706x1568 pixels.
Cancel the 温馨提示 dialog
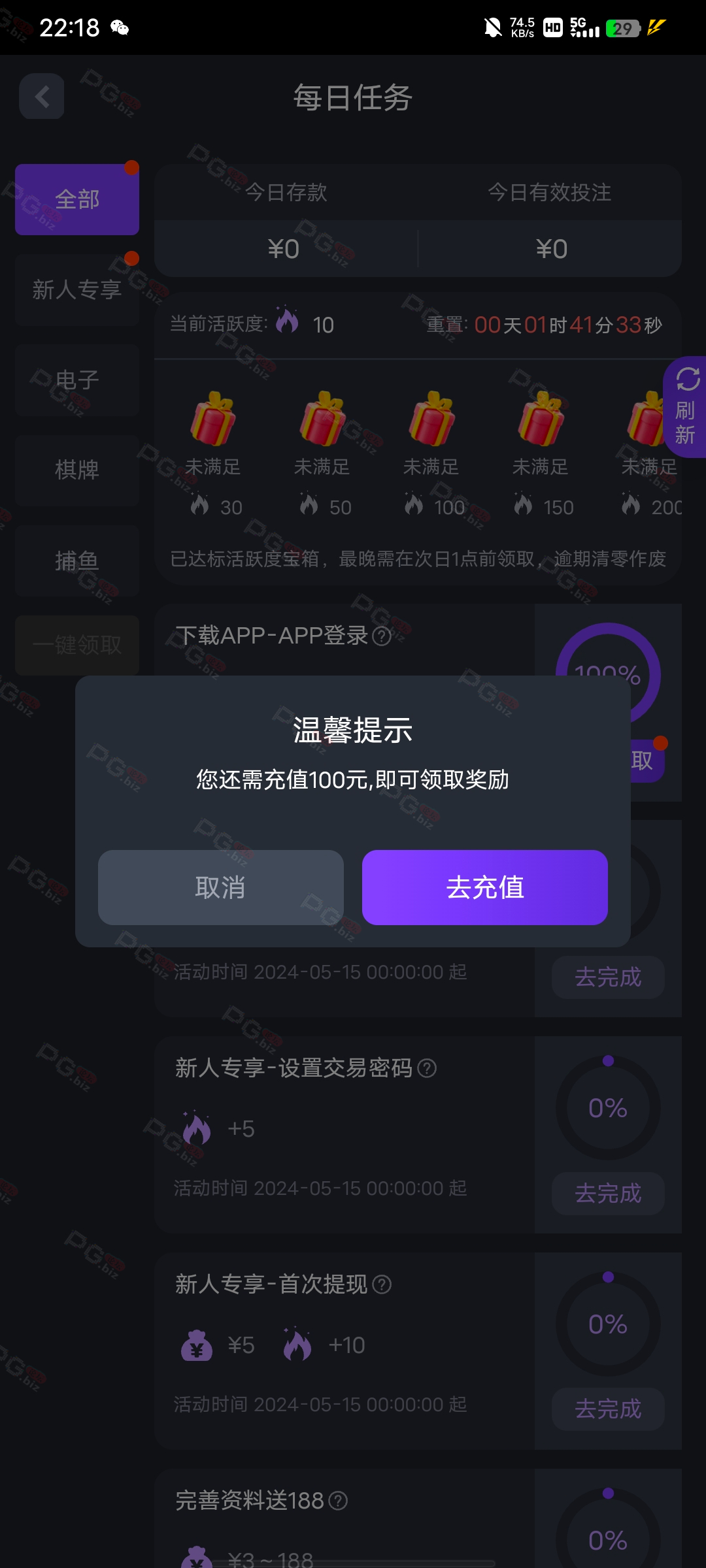tap(220, 887)
